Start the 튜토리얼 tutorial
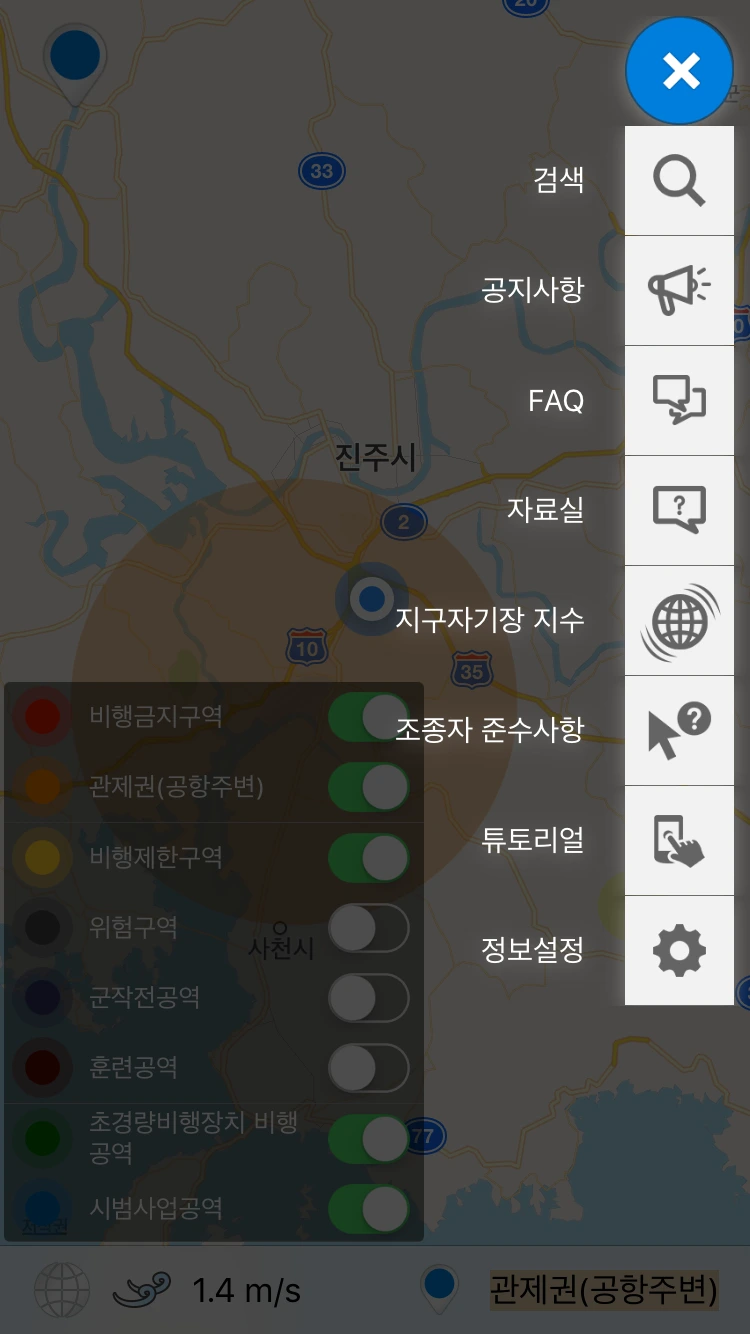This screenshot has width=750, height=1334. pyautogui.click(x=680, y=841)
